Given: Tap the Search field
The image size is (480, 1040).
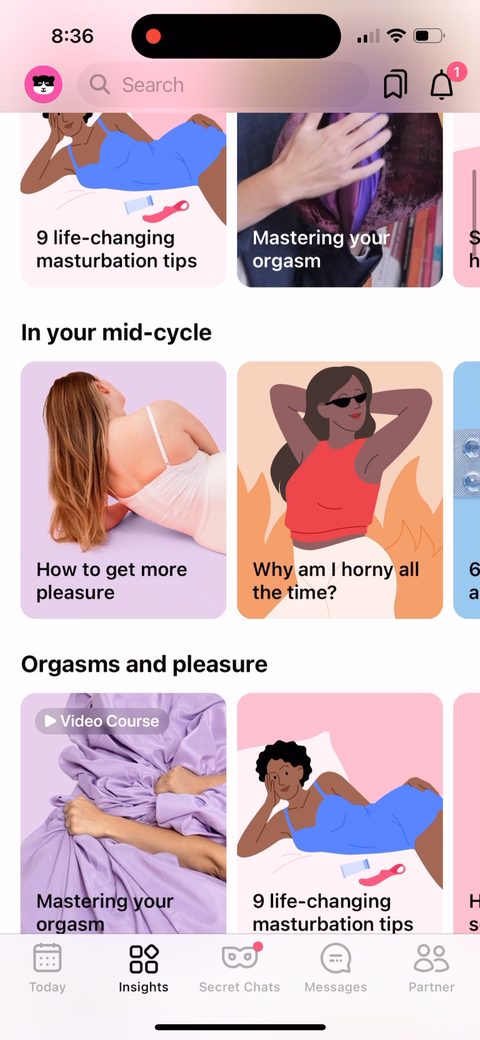Looking at the screenshot, I should [x=223, y=85].
